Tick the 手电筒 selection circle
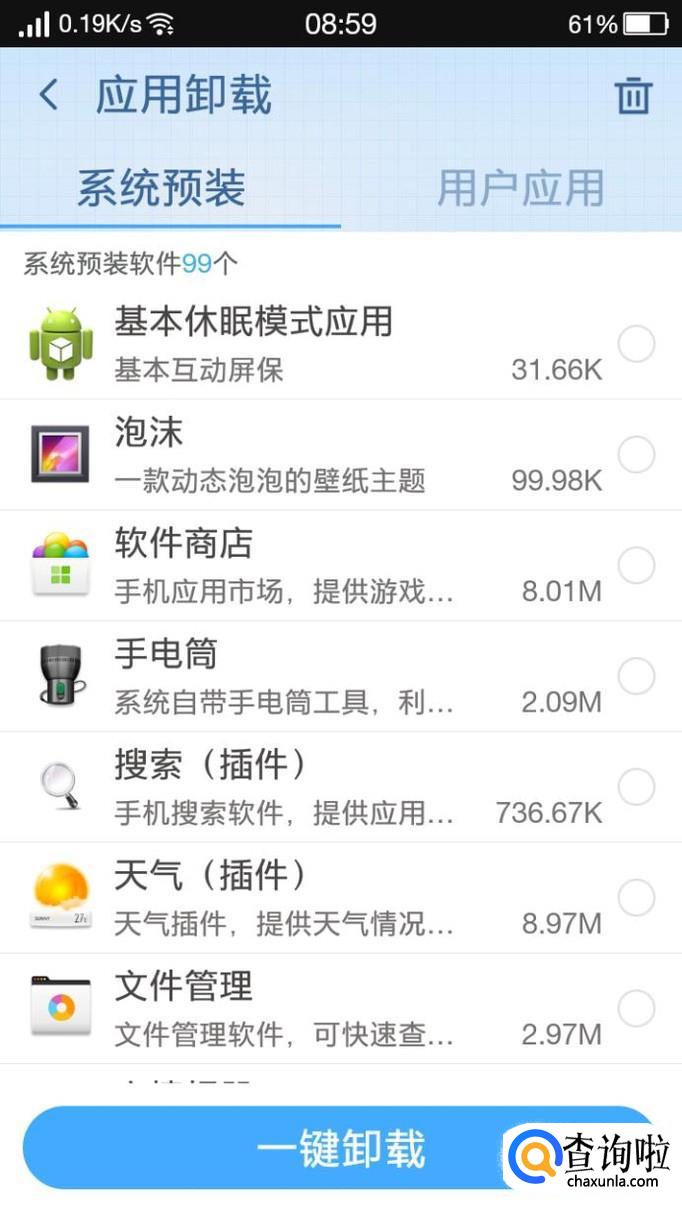 point(636,677)
